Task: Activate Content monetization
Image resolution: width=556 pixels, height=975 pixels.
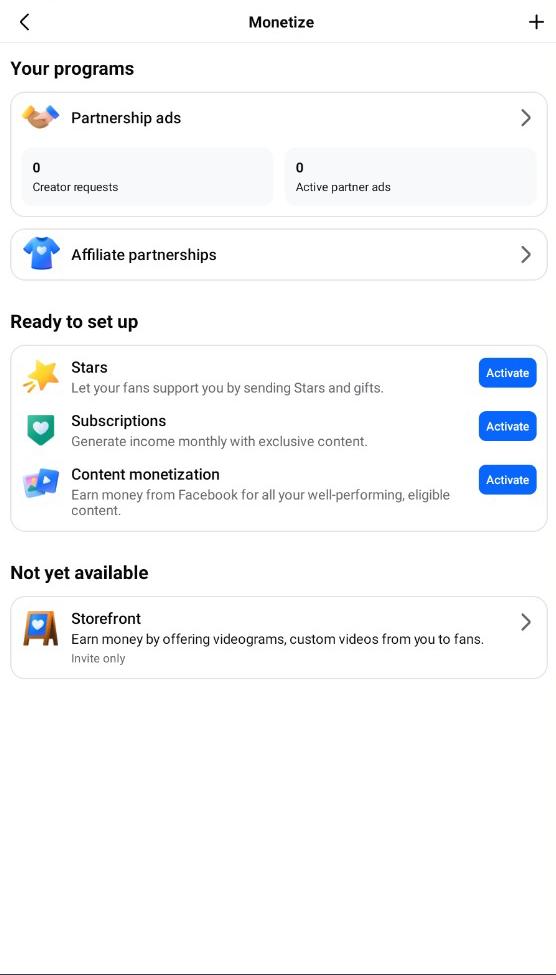Action: pos(507,480)
